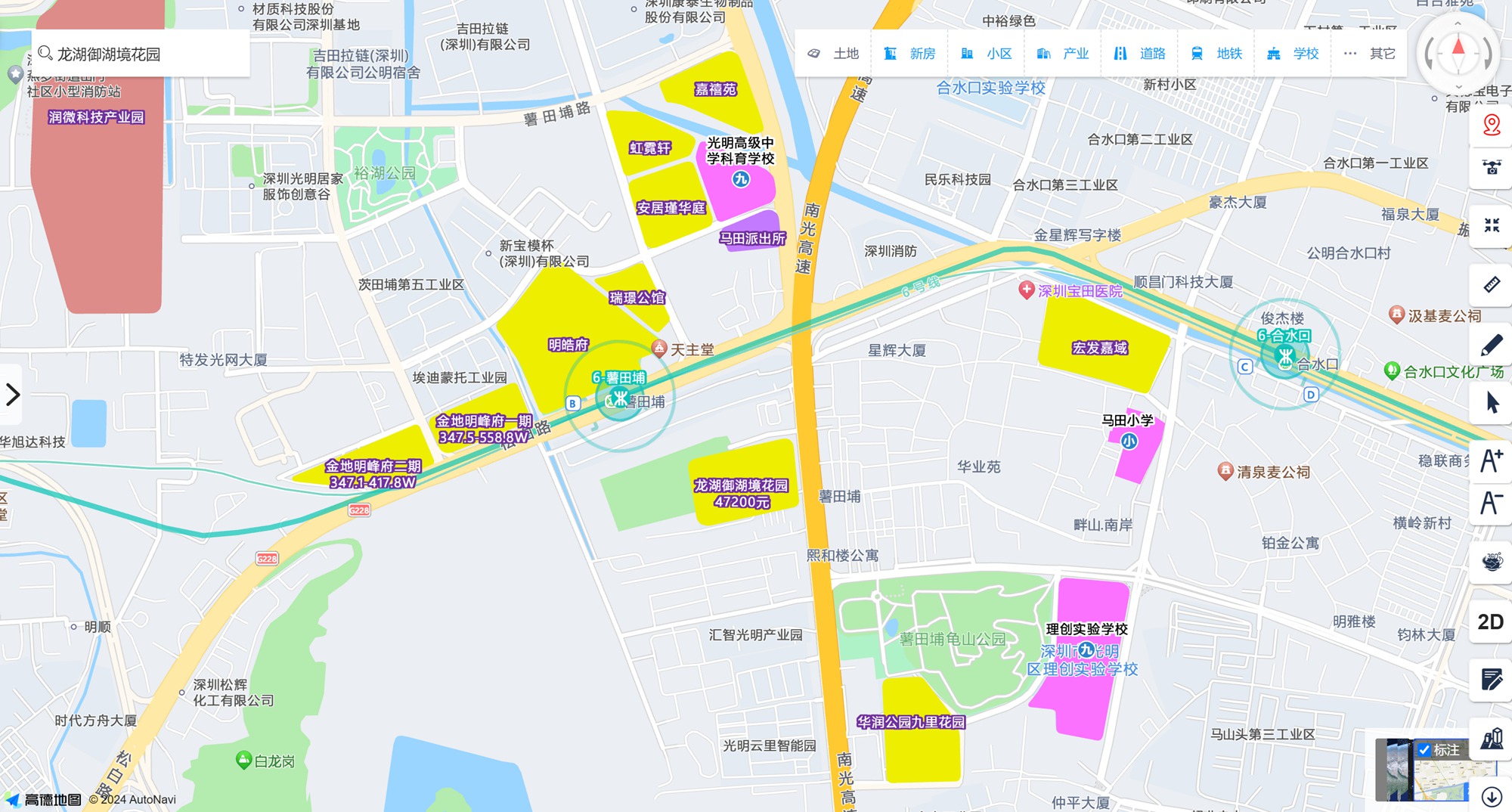Select the pencil drawing tool

(1491, 345)
